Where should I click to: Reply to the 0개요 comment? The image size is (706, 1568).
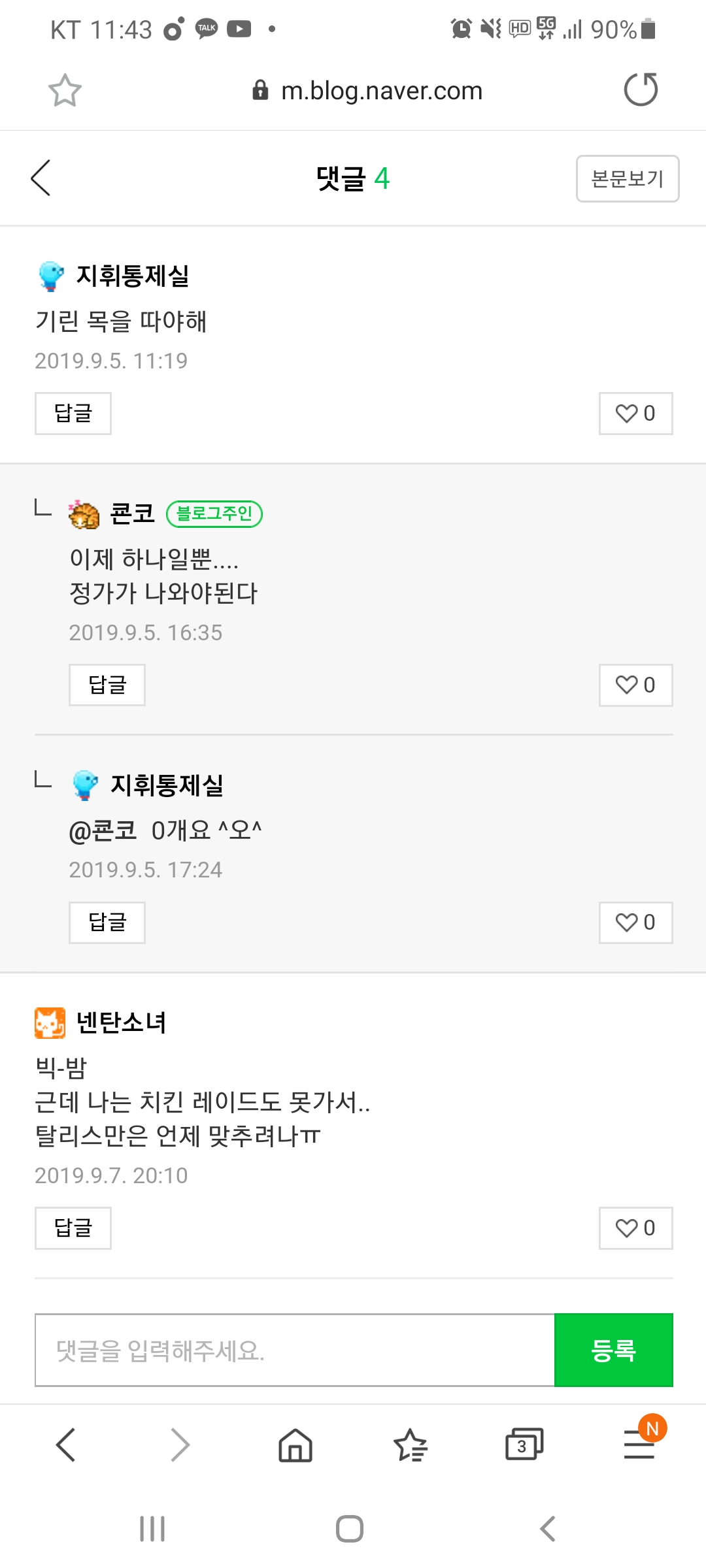click(107, 923)
